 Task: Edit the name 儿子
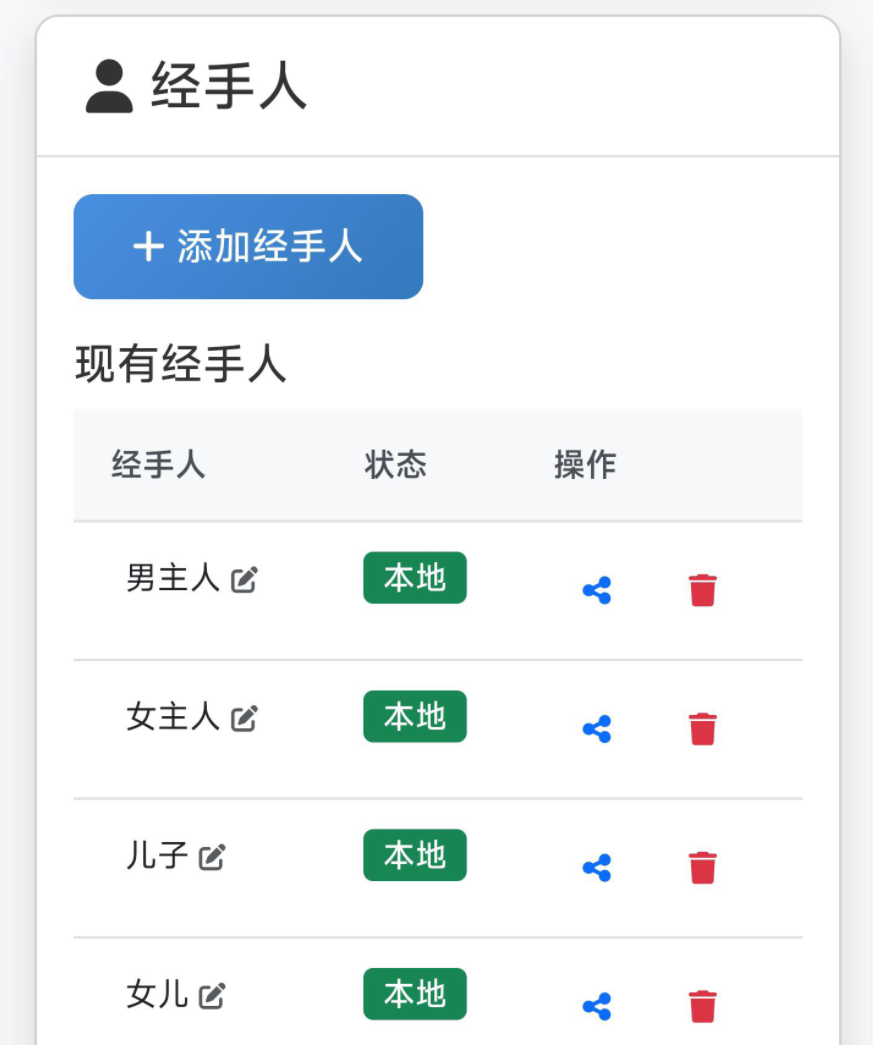pos(212,857)
